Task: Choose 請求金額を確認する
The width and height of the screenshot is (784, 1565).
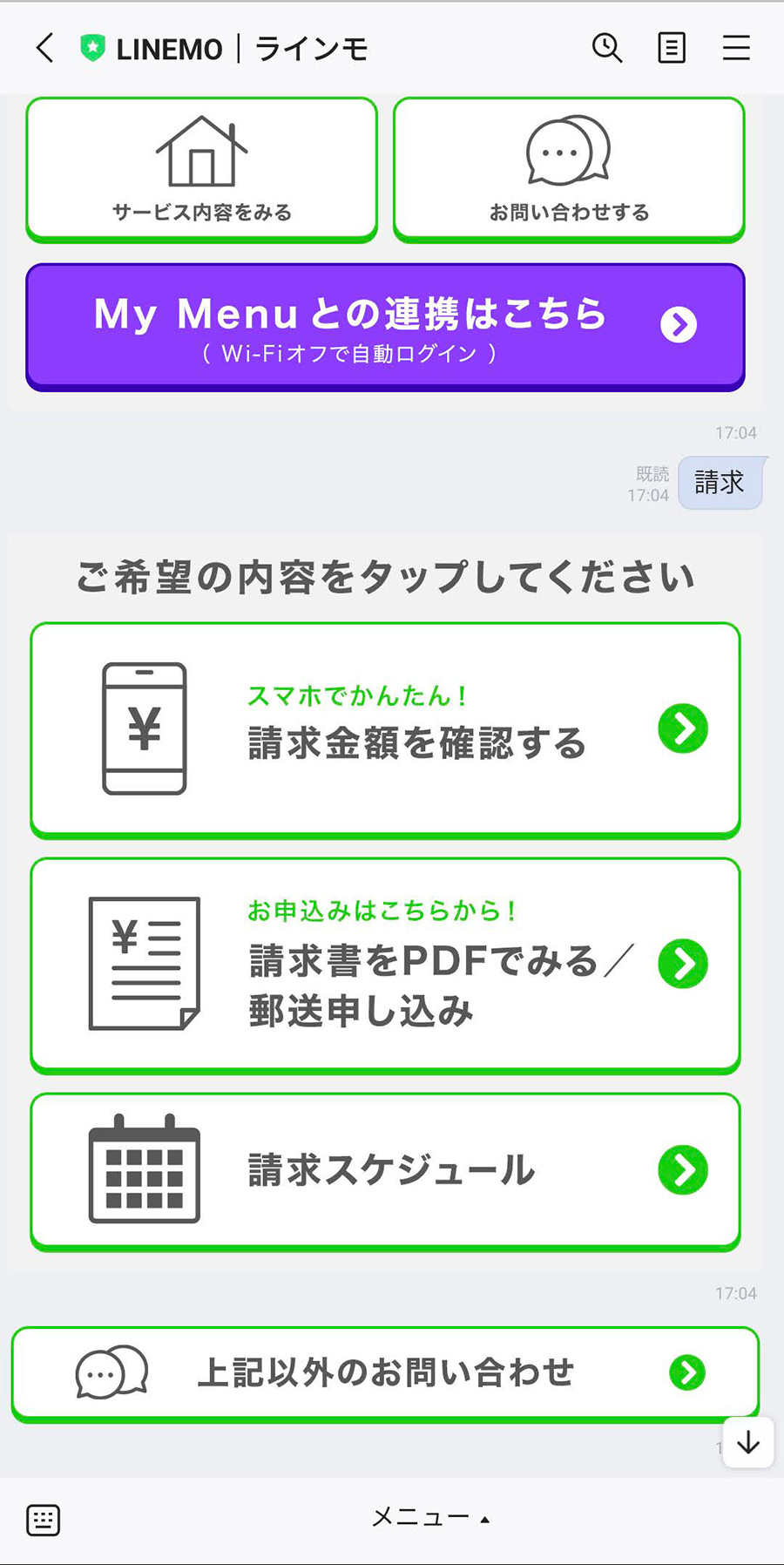Action: [x=385, y=730]
